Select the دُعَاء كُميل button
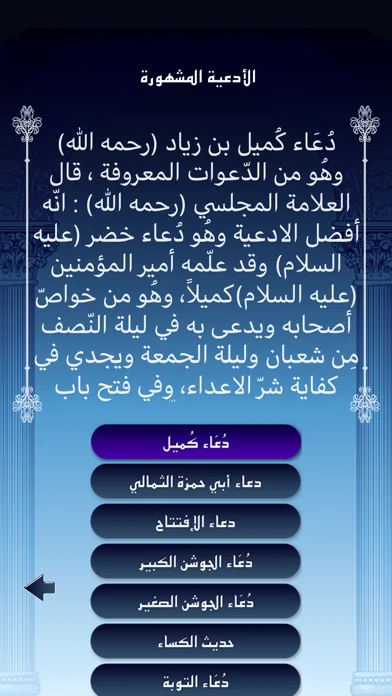The width and height of the screenshot is (392, 696). tap(196, 442)
